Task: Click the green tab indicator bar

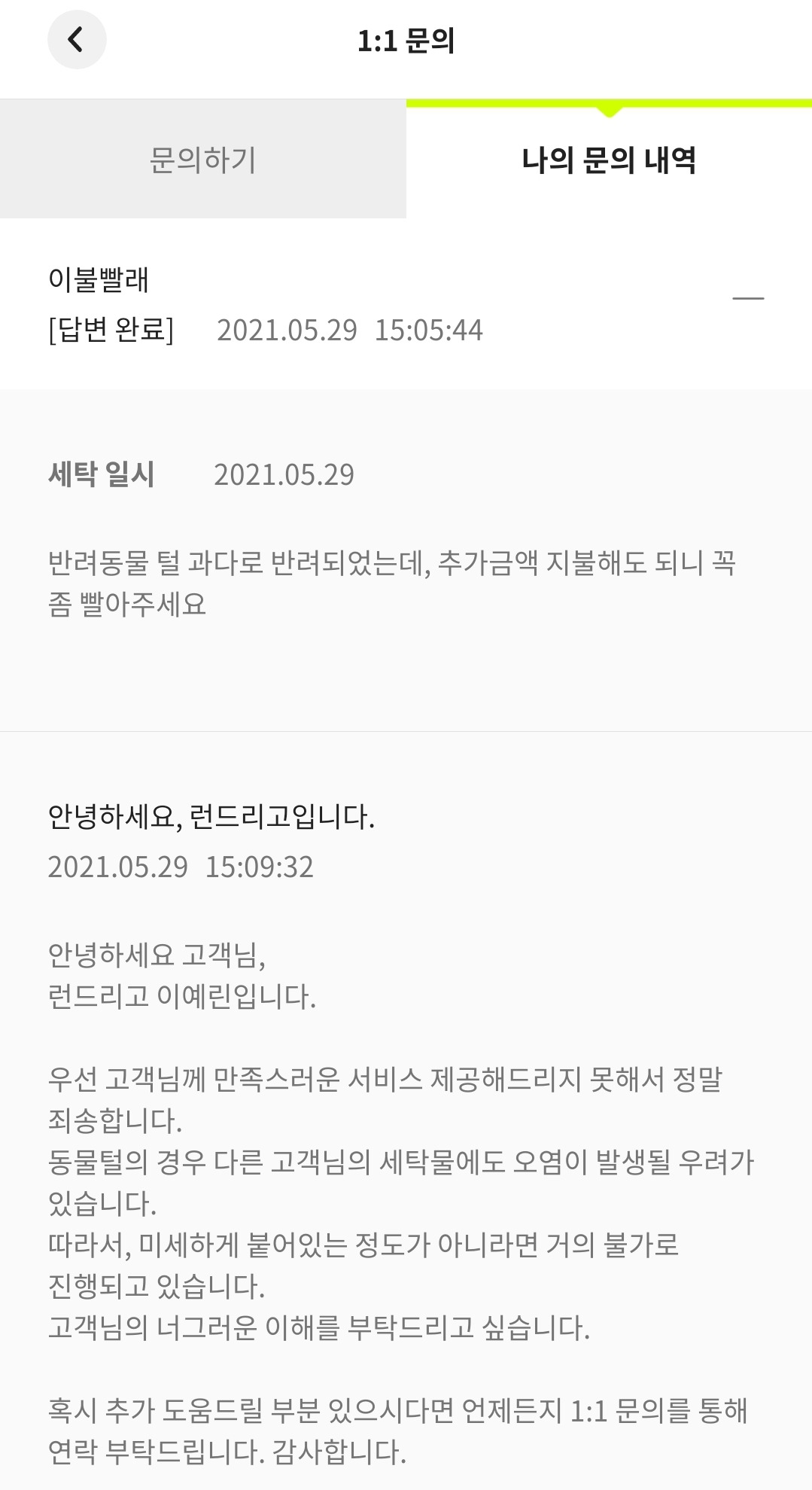Action: point(610,102)
